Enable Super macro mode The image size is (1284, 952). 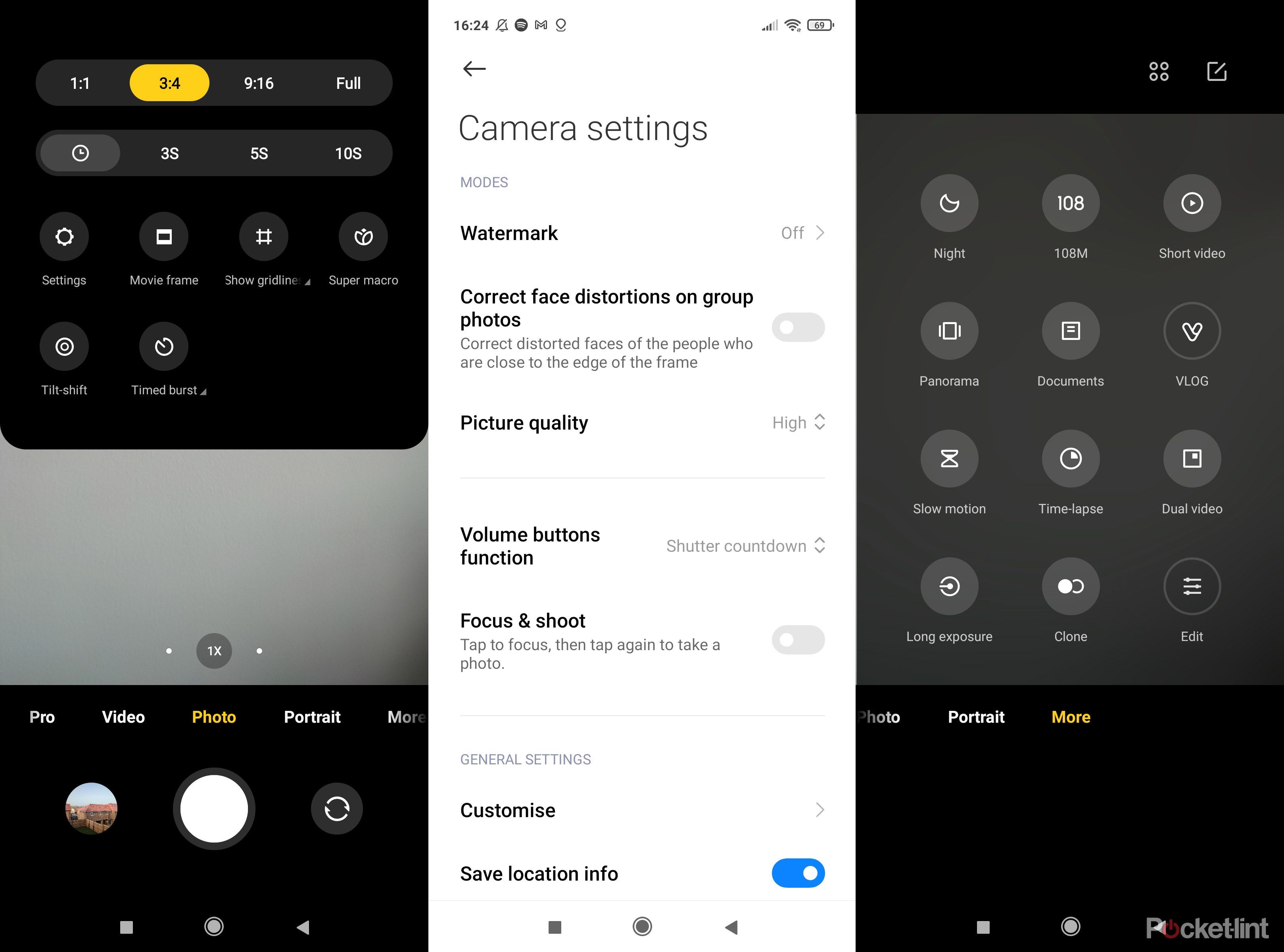point(363,237)
